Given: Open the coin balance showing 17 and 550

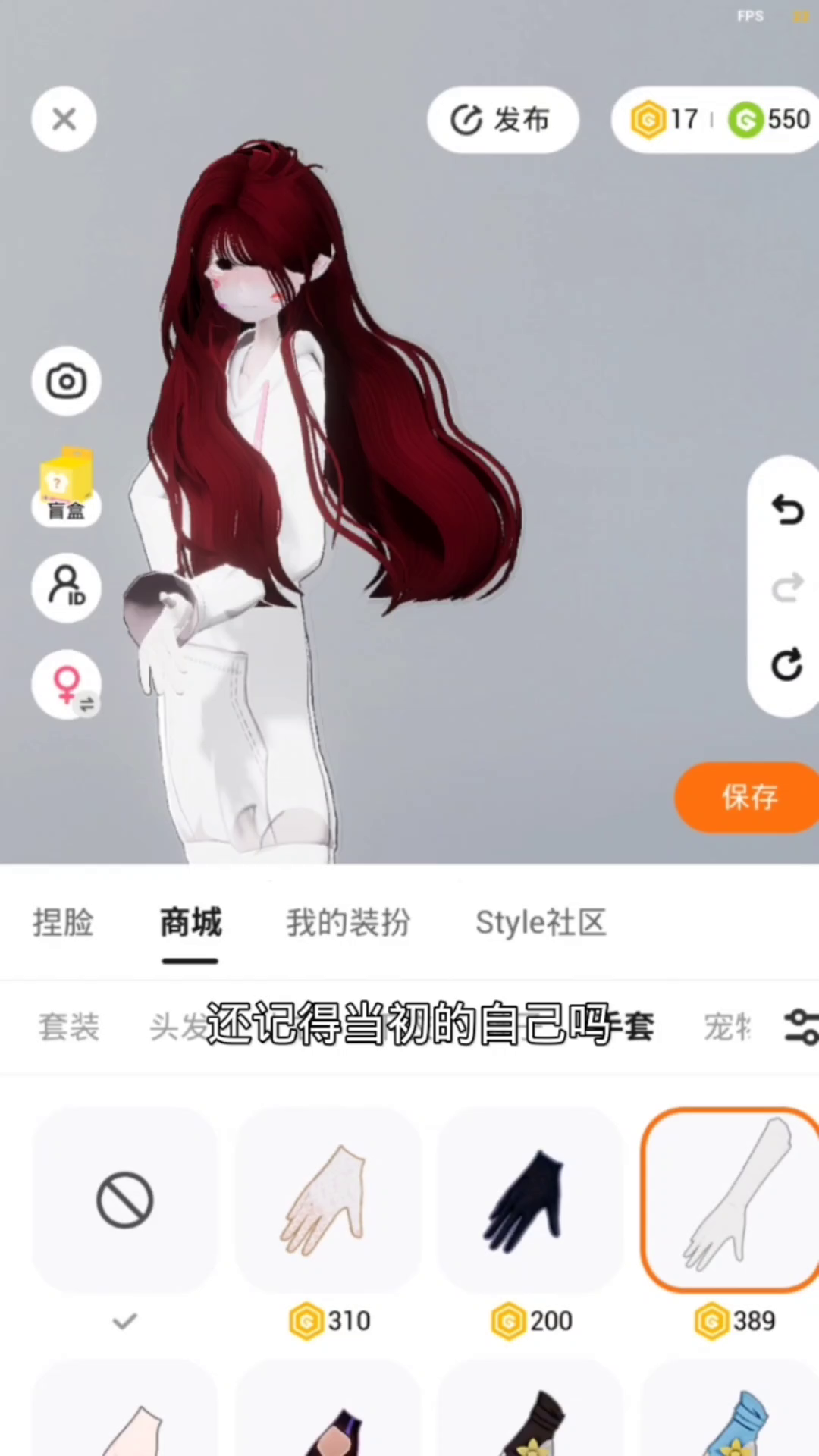Looking at the screenshot, I should coord(717,120).
